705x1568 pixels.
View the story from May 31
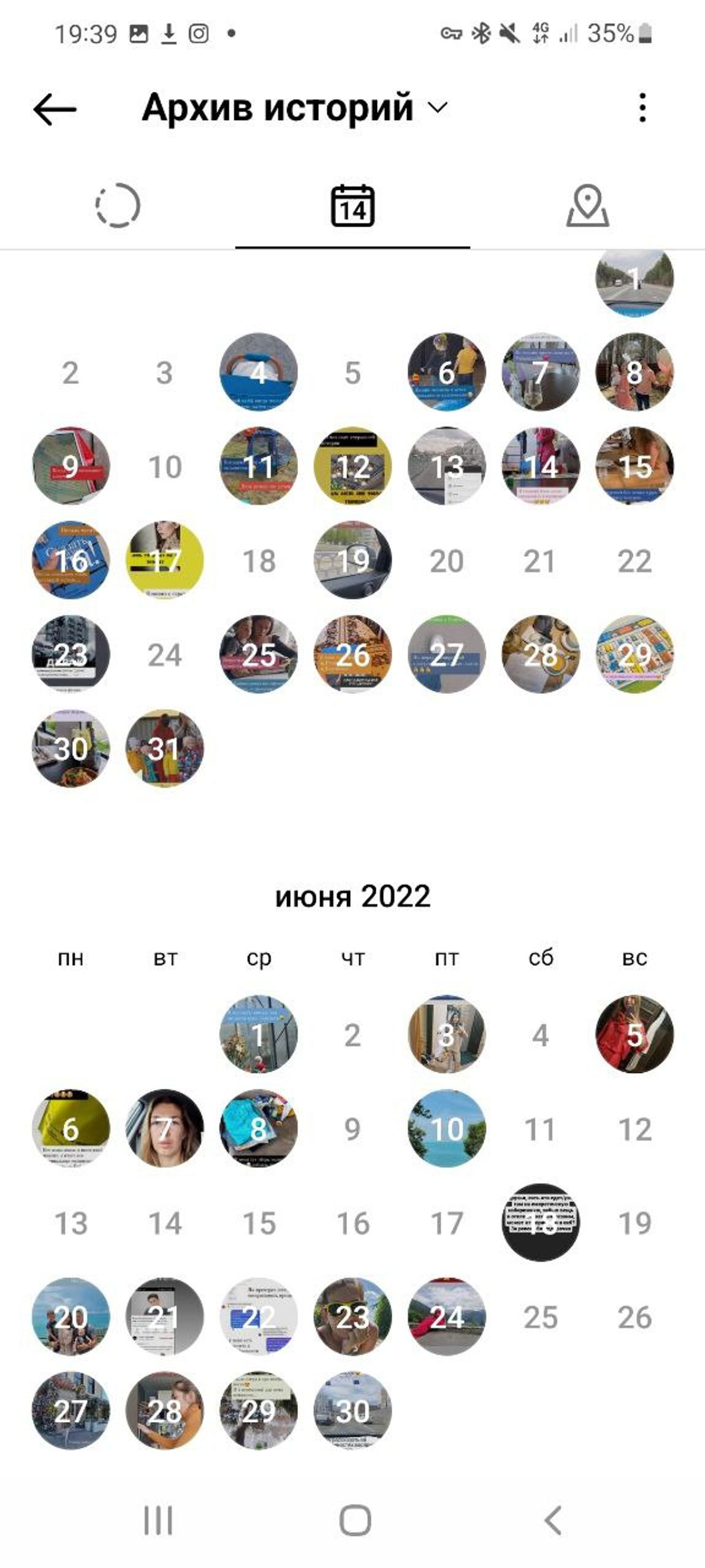(164, 748)
